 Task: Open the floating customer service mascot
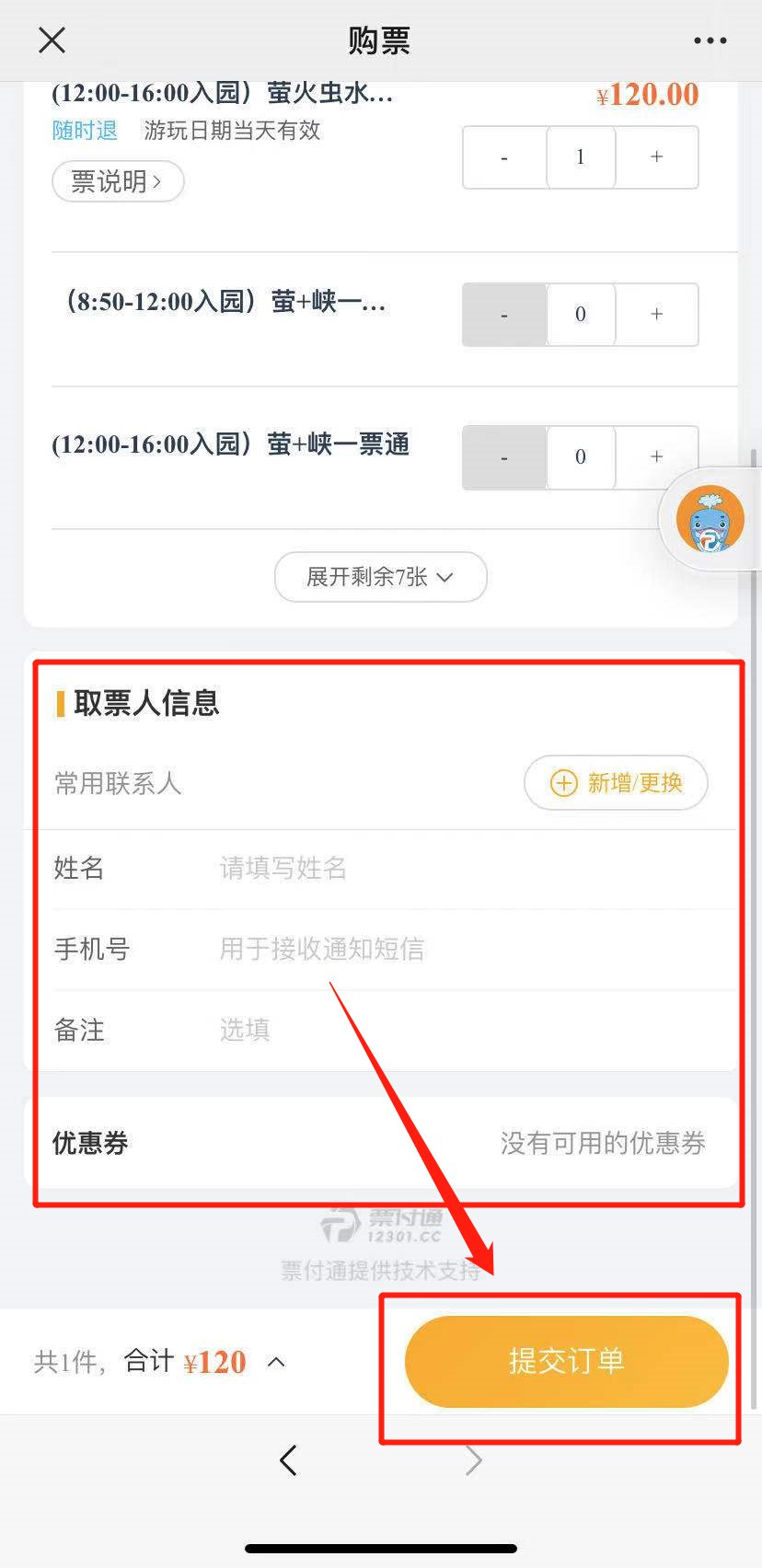[x=710, y=520]
